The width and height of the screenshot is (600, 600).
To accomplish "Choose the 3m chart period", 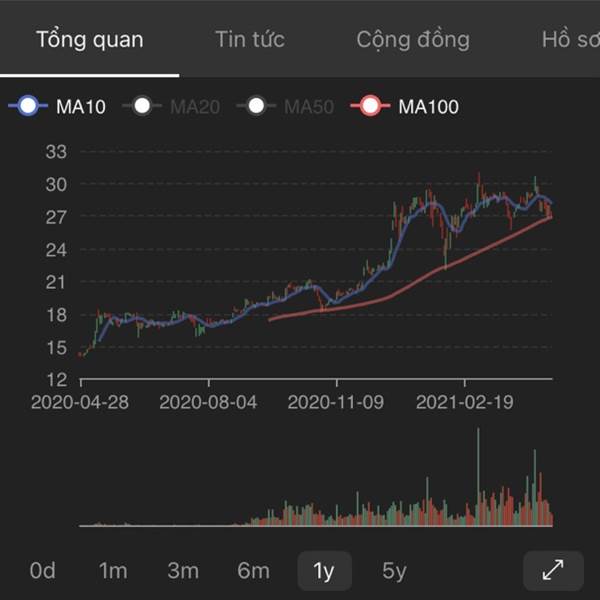I will 183,571.
